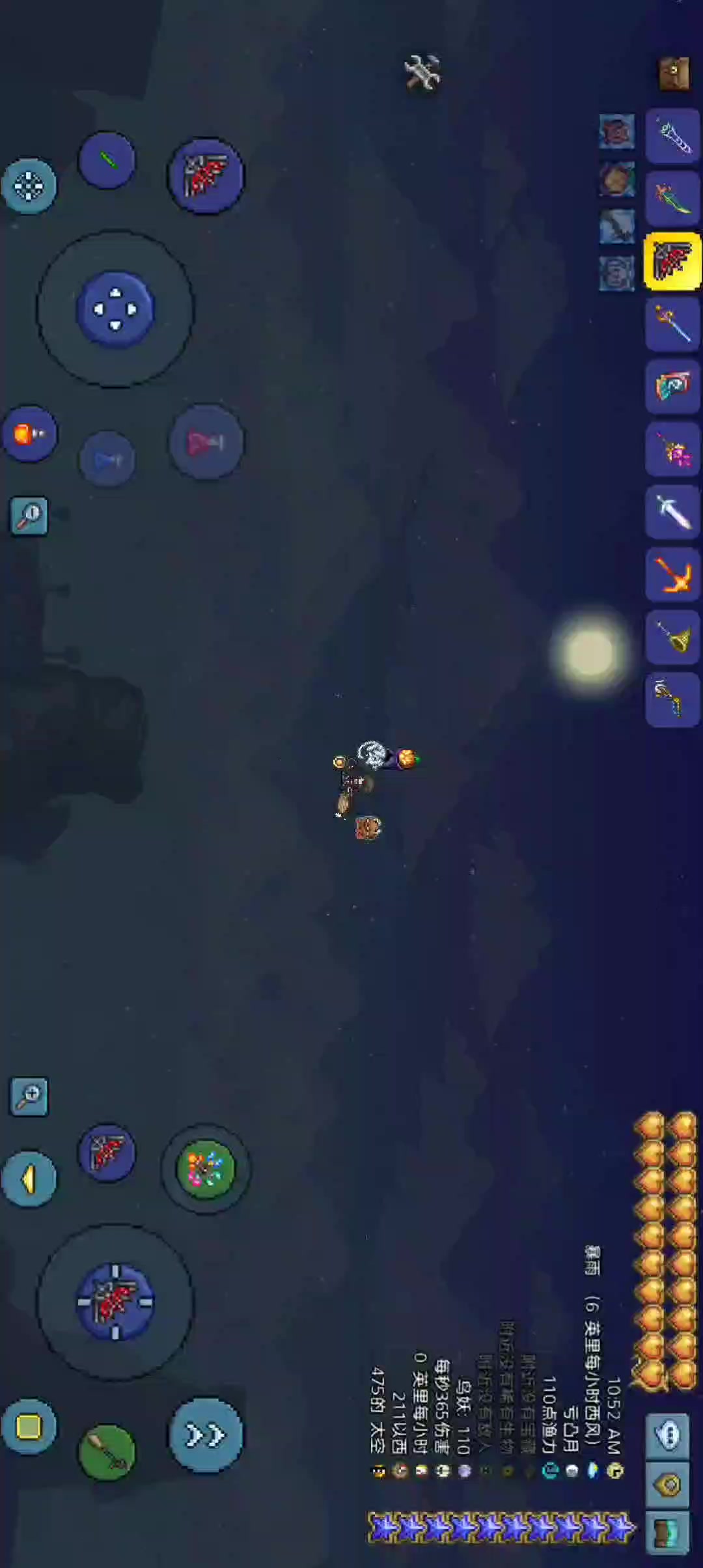
Task: Use the blue mana potion button
Action: (x=107, y=460)
